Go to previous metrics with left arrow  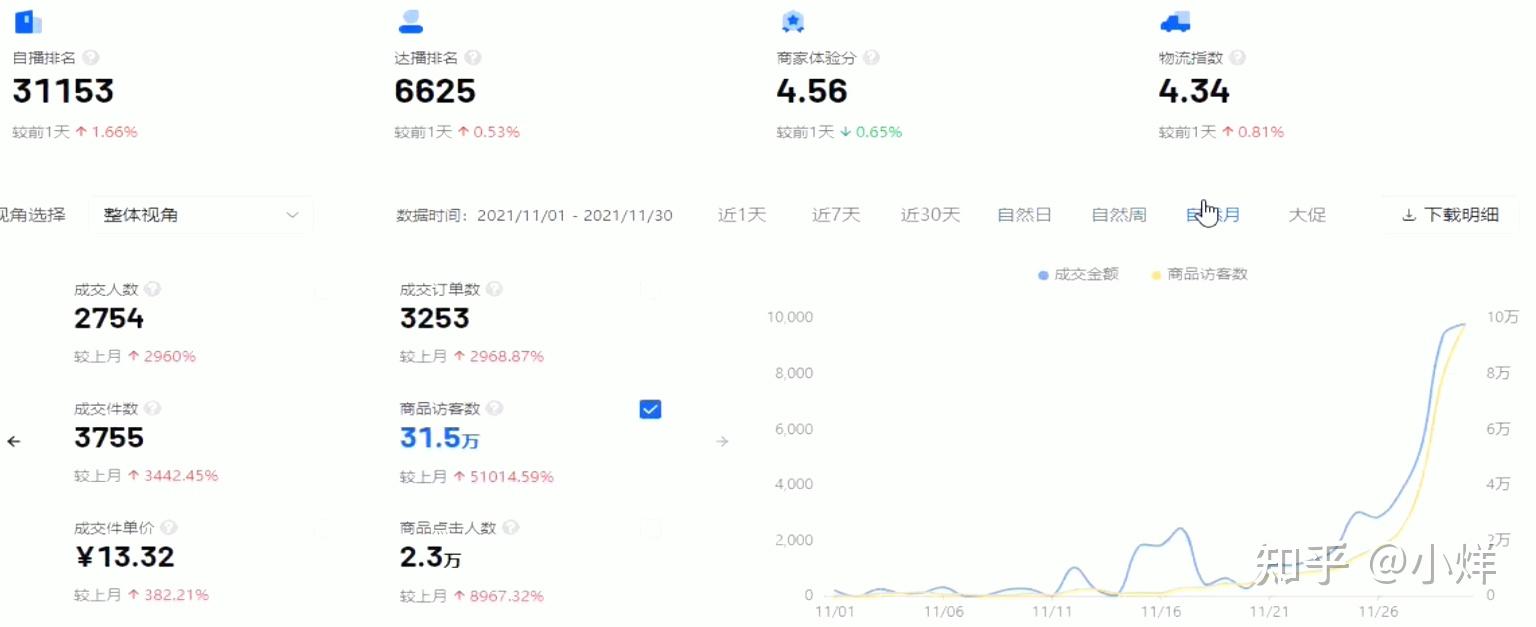pos(14,441)
